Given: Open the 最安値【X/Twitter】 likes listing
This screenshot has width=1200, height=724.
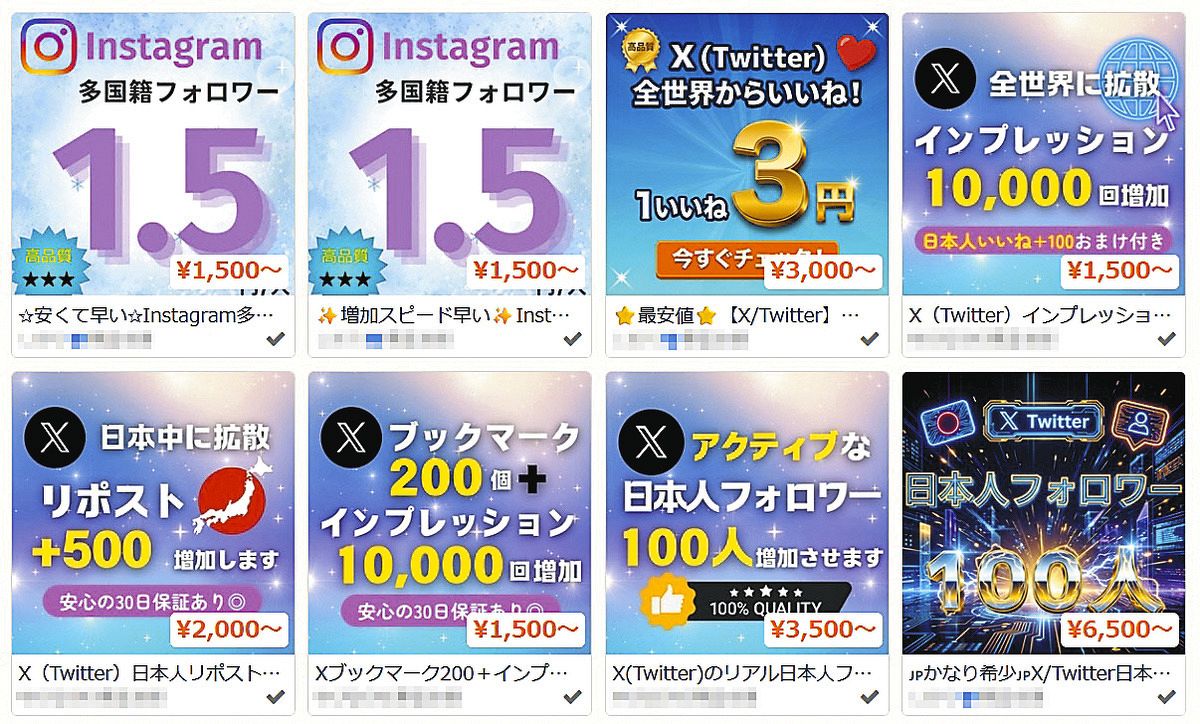Looking at the screenshot, I should (747, 184).
